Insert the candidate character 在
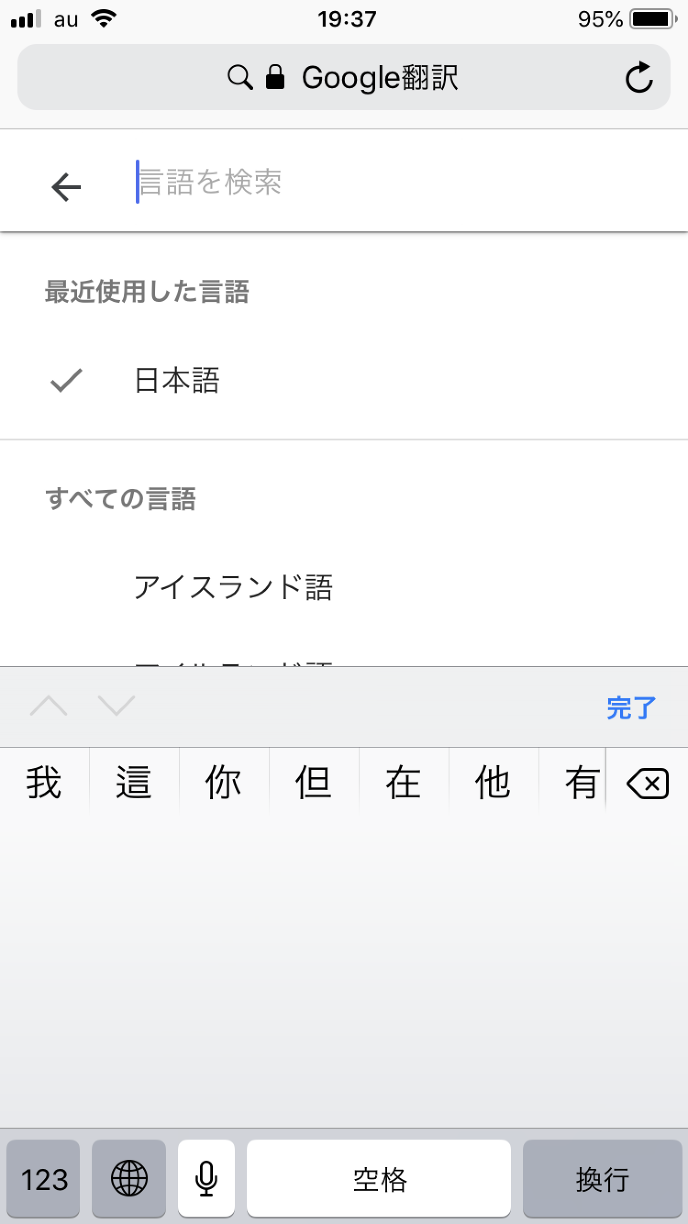This screenshot has width=688, height=1224. tap(403, 782)
